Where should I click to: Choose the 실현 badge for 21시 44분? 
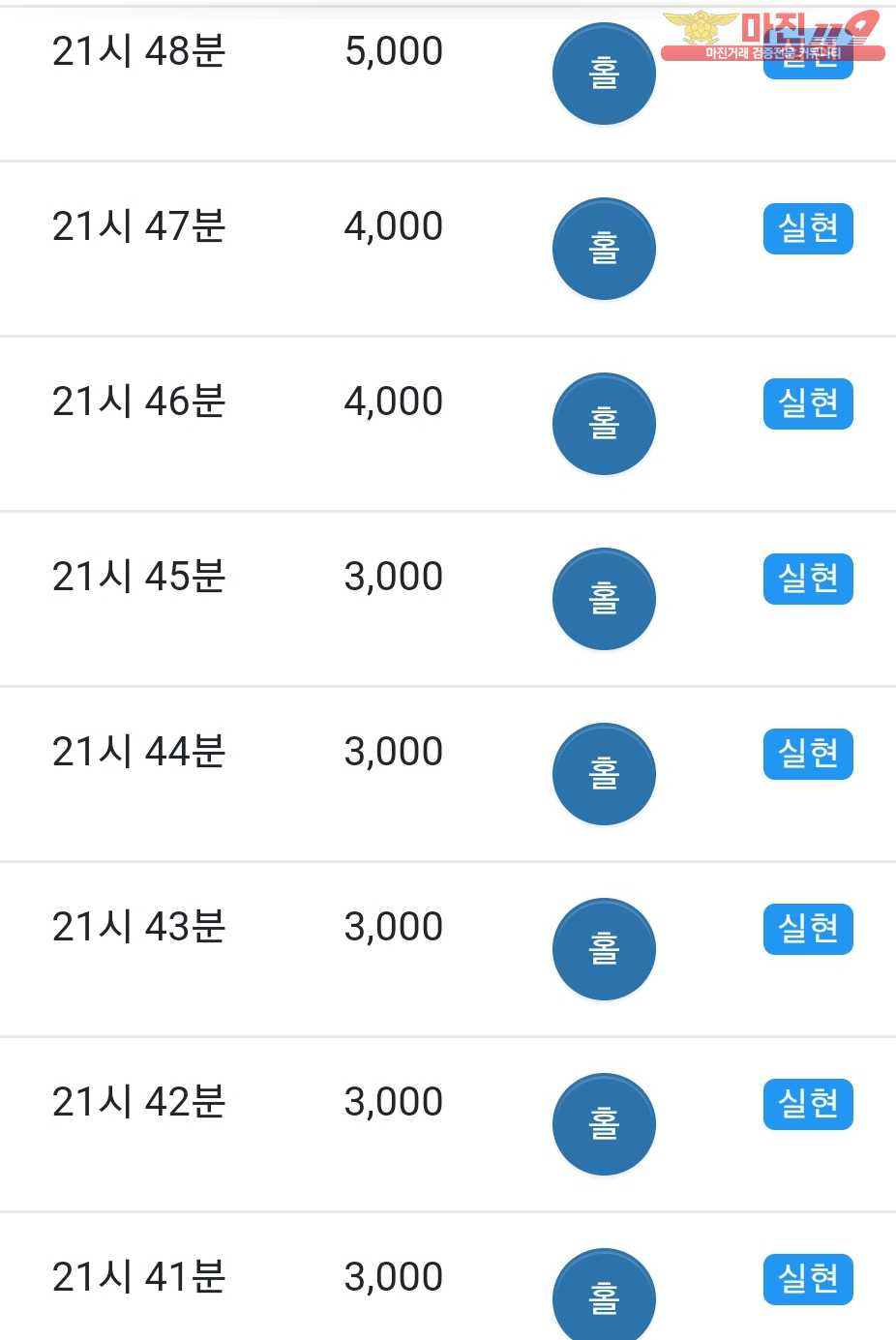pos(808,754)
